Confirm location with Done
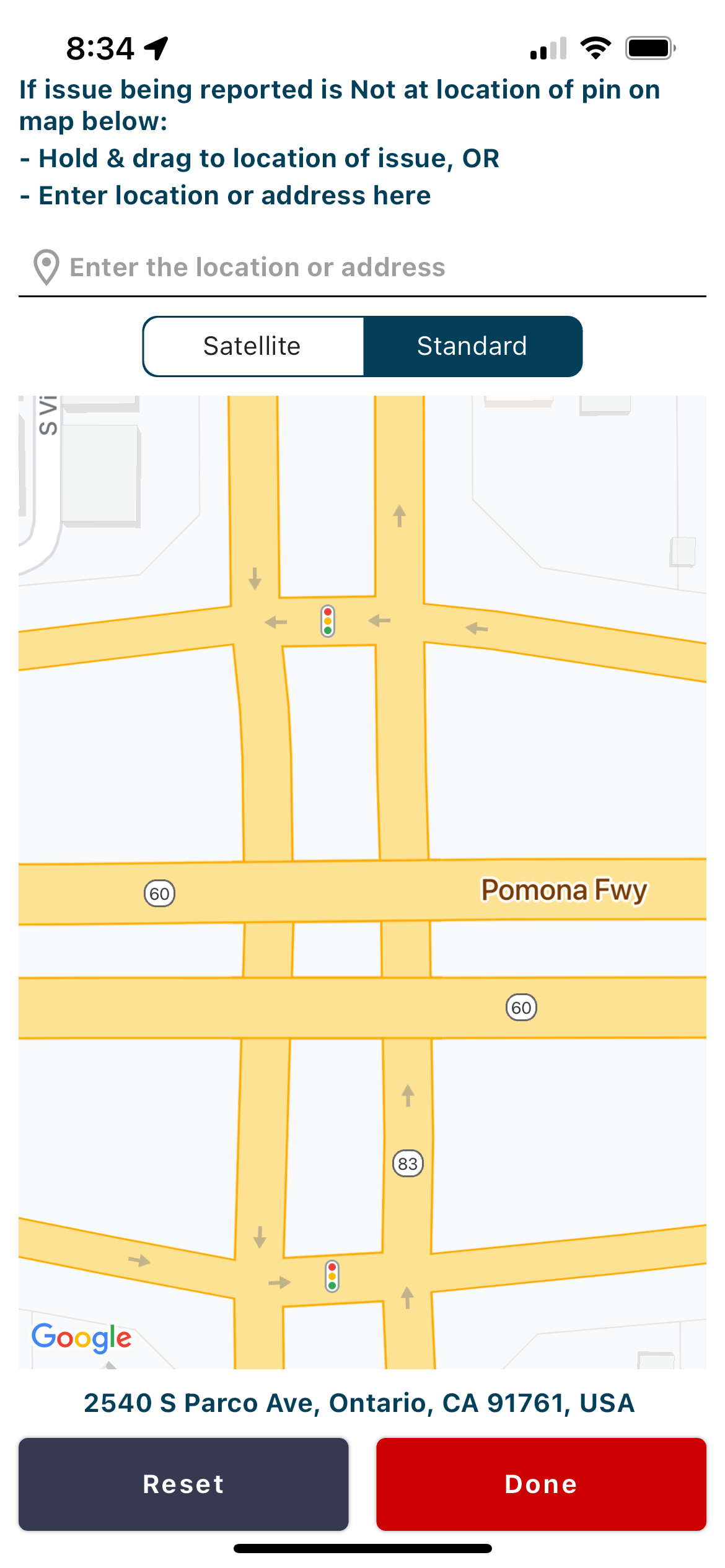The height and width of the screenshot is (1568, 725). coord(541,1484)
